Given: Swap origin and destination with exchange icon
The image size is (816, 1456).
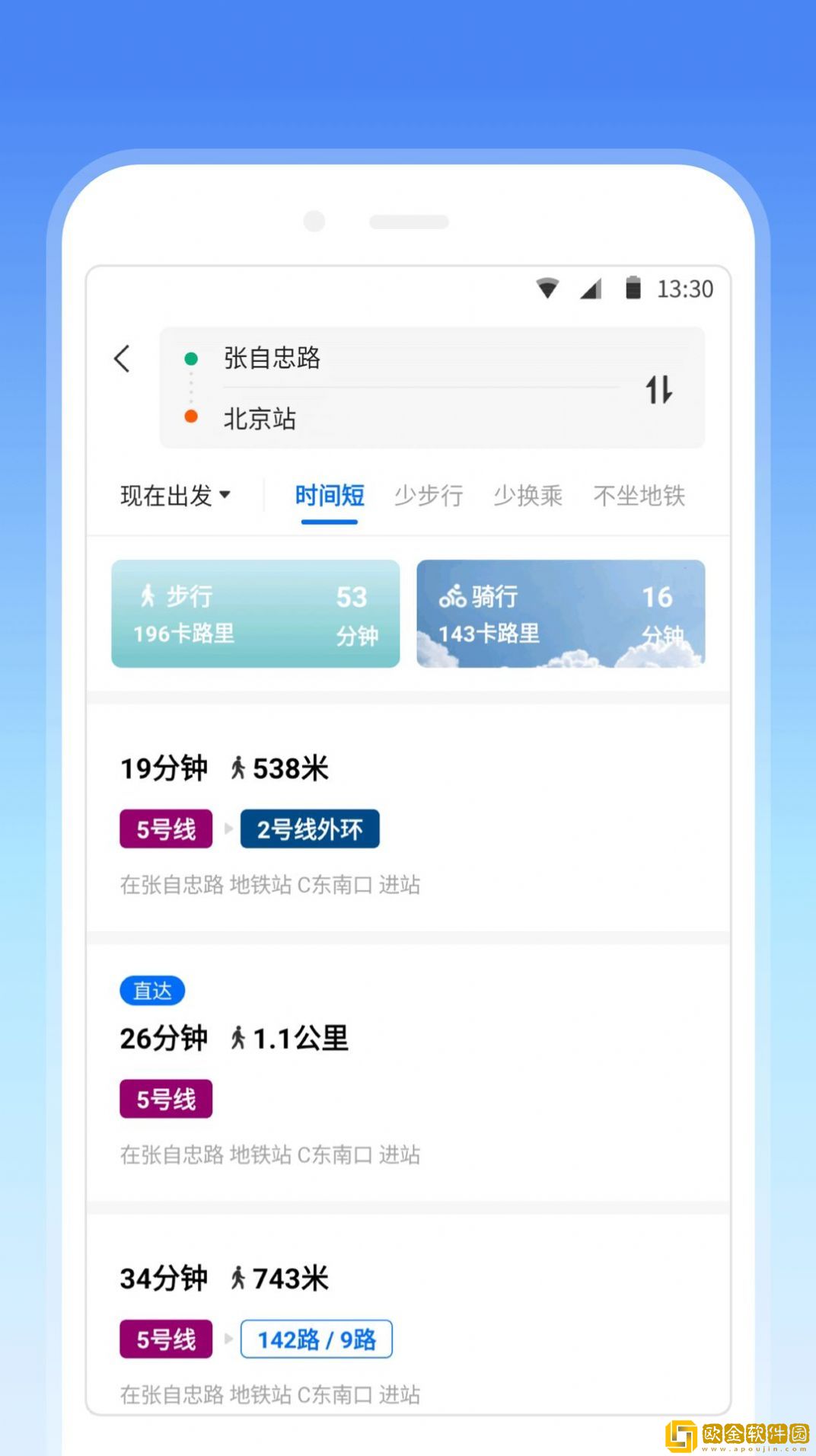Looking at the screenshot, I should point(661,389).
